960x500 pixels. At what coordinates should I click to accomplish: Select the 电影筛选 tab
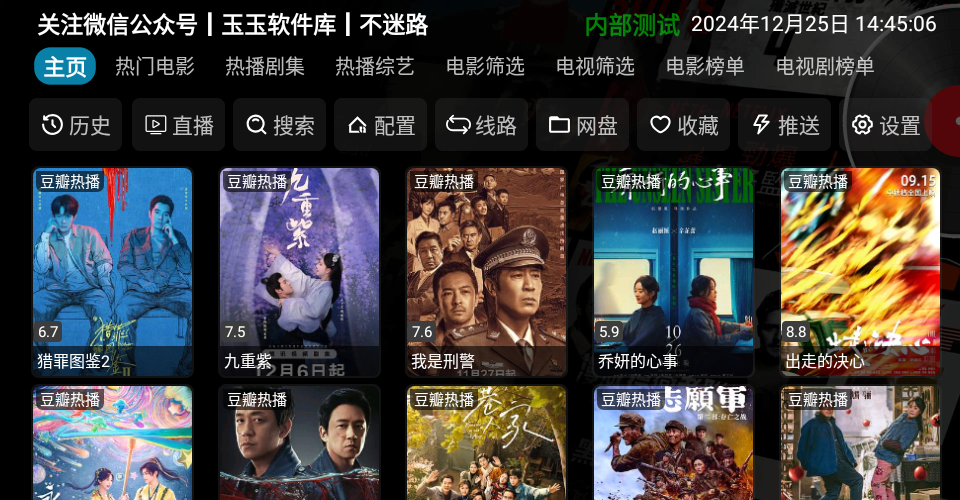[x=485, y=67]
